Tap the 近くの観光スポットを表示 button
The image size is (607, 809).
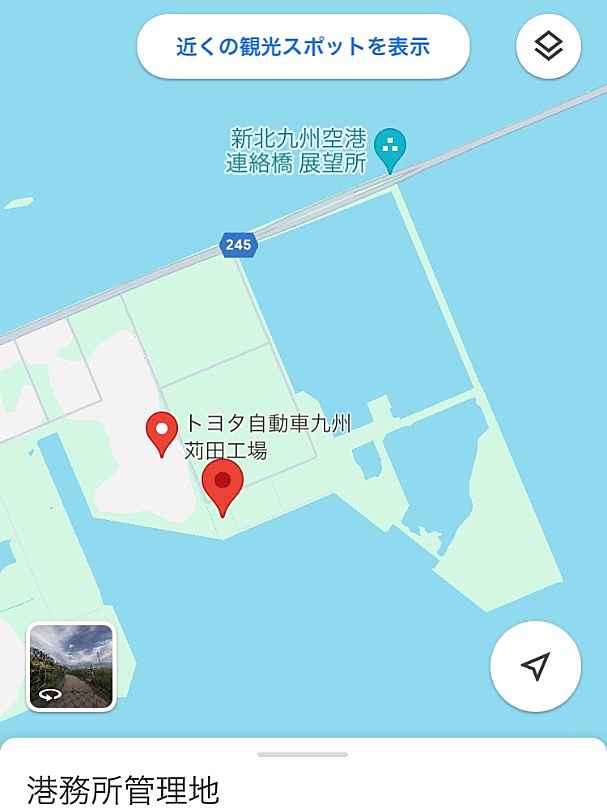click(x=303, y=46)
